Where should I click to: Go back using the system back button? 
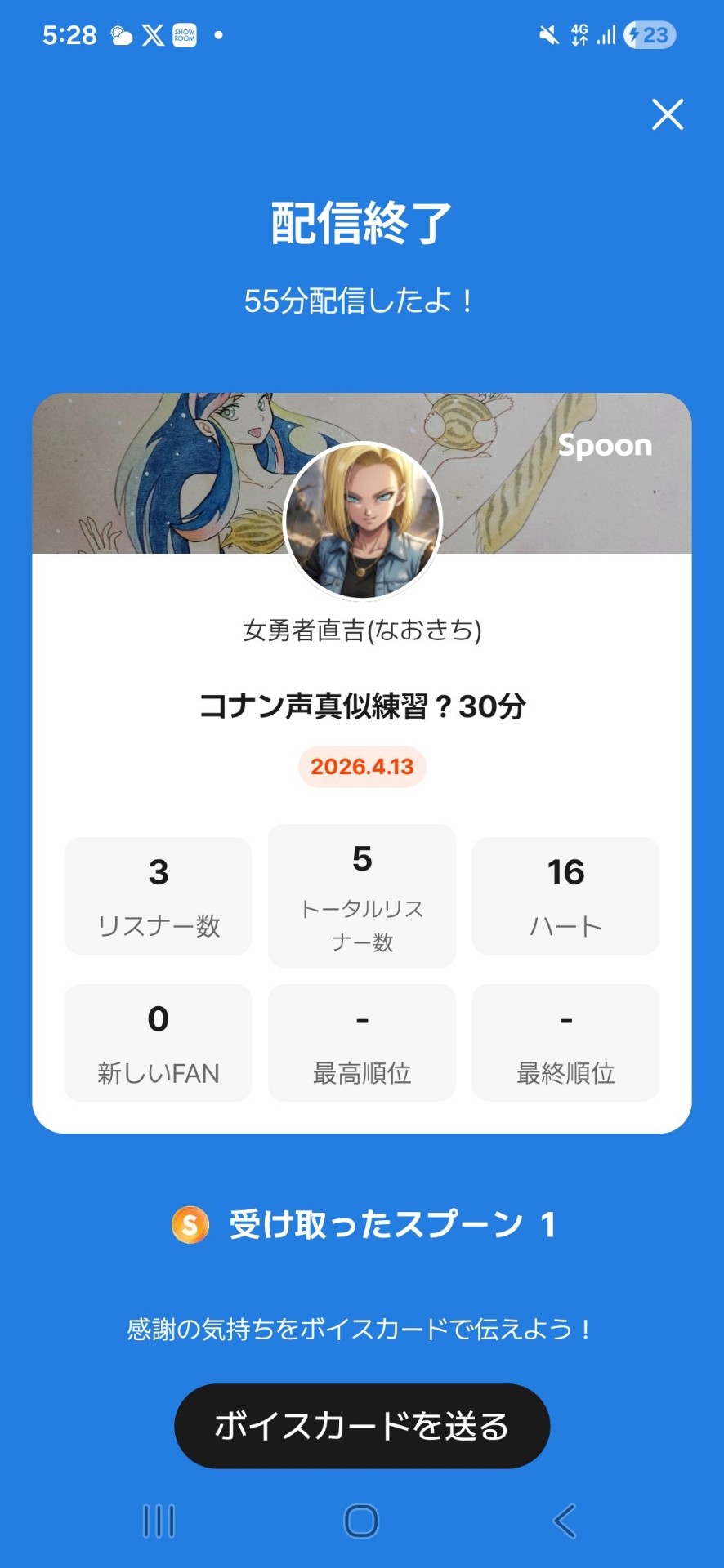[565, 1521]
